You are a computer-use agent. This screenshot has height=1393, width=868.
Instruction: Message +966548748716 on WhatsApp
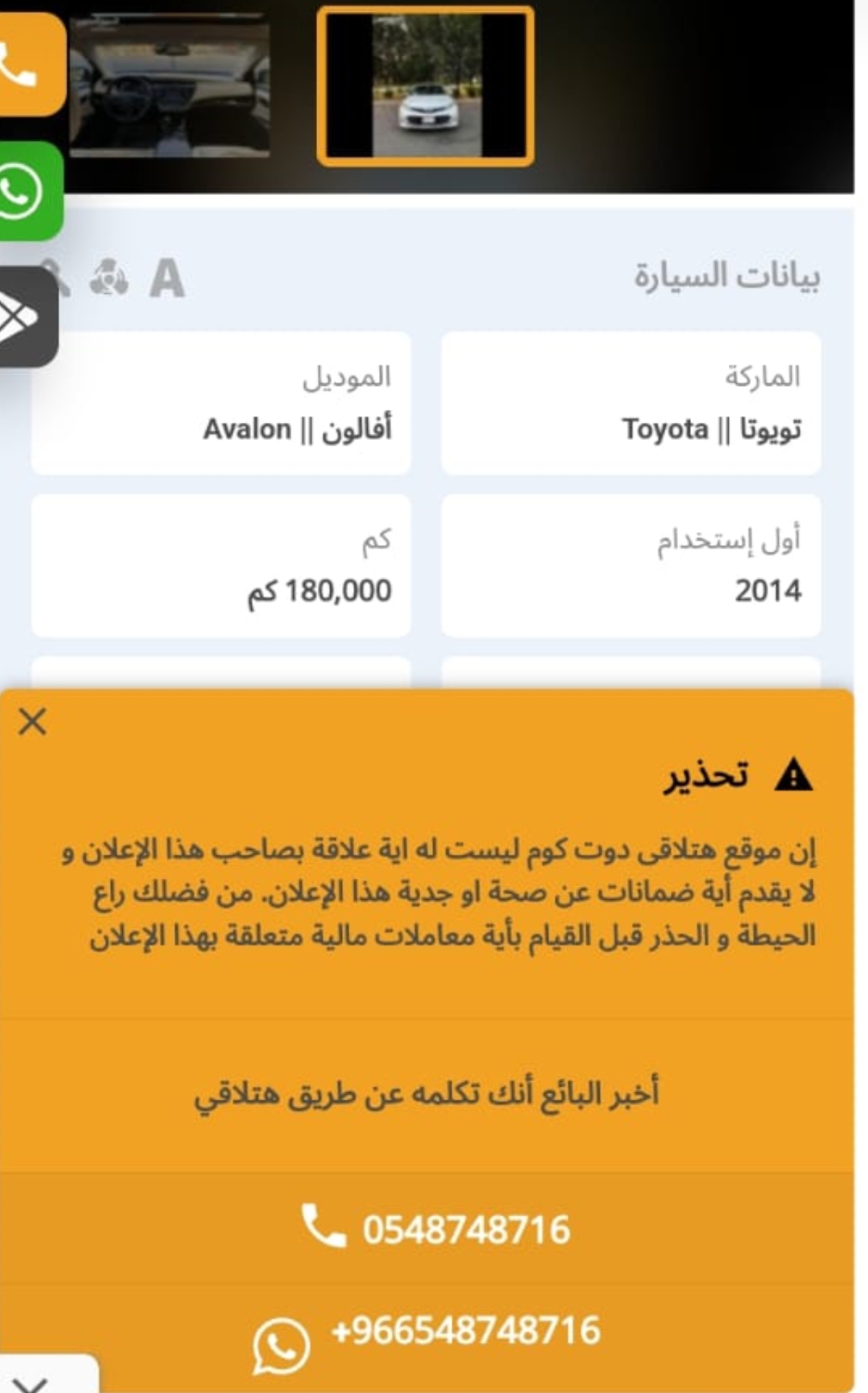click(x=427, y=1337)
